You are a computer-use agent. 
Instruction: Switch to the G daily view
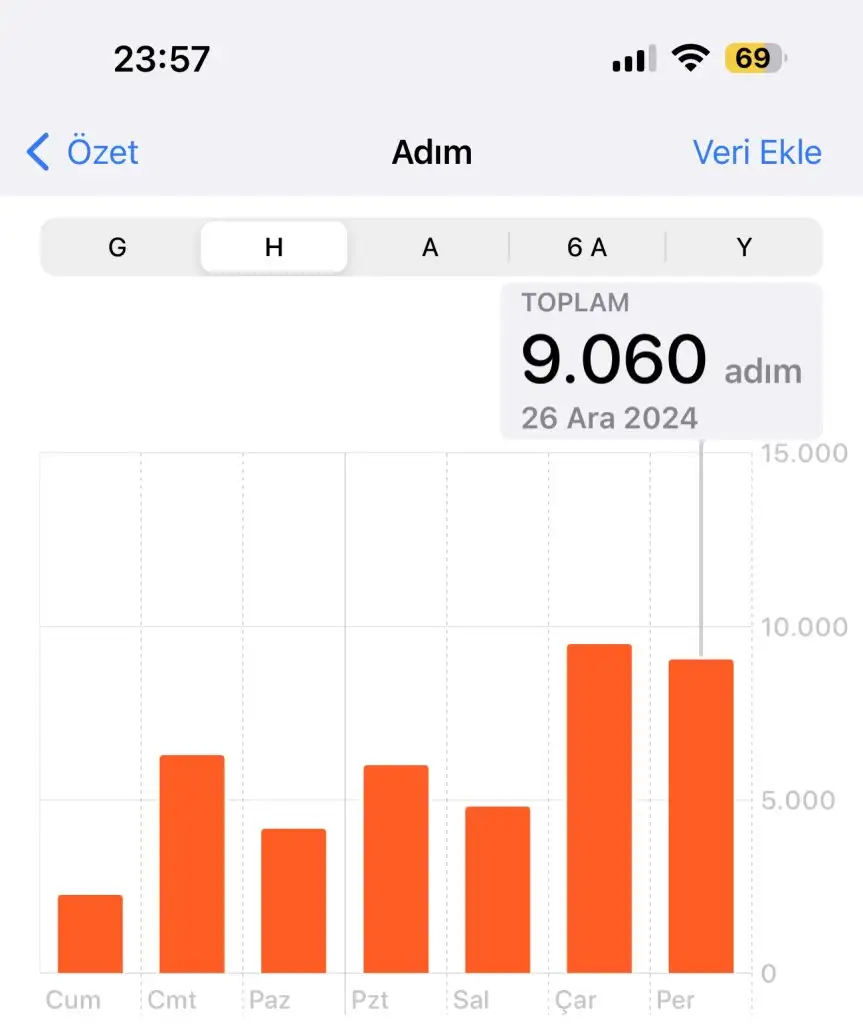click(118, 247)
